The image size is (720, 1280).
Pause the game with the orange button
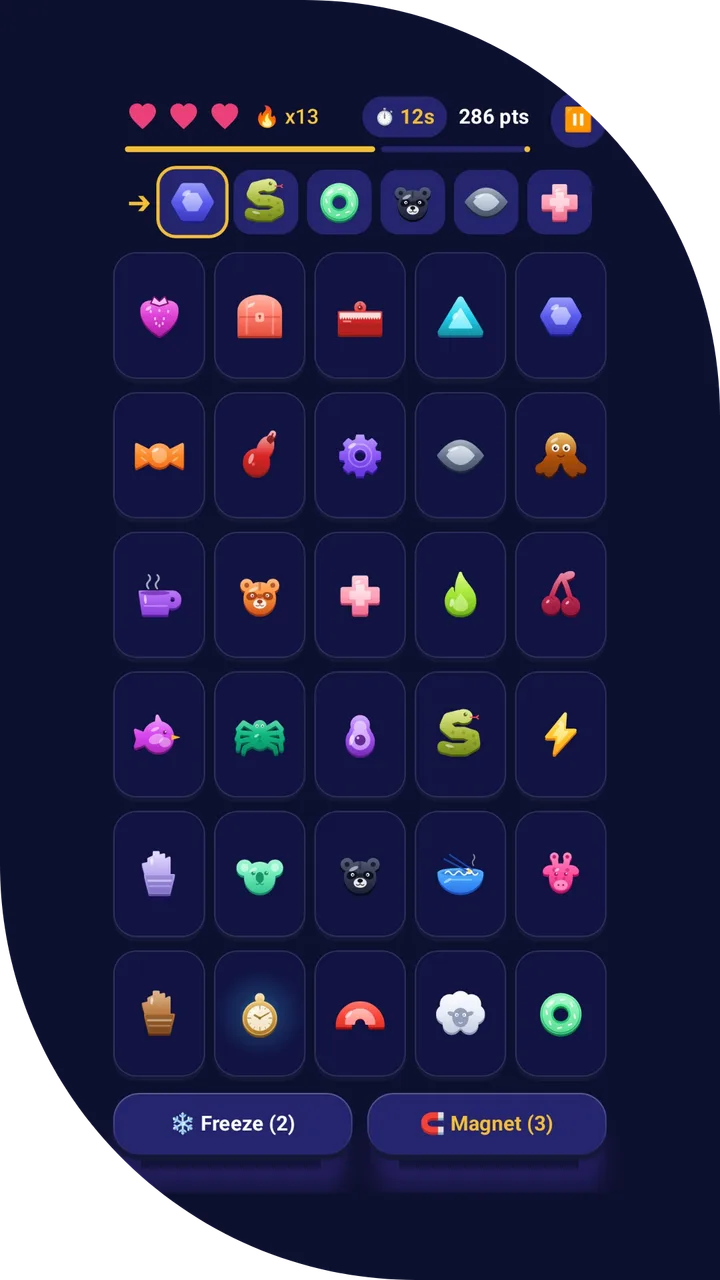pos(577,120)
